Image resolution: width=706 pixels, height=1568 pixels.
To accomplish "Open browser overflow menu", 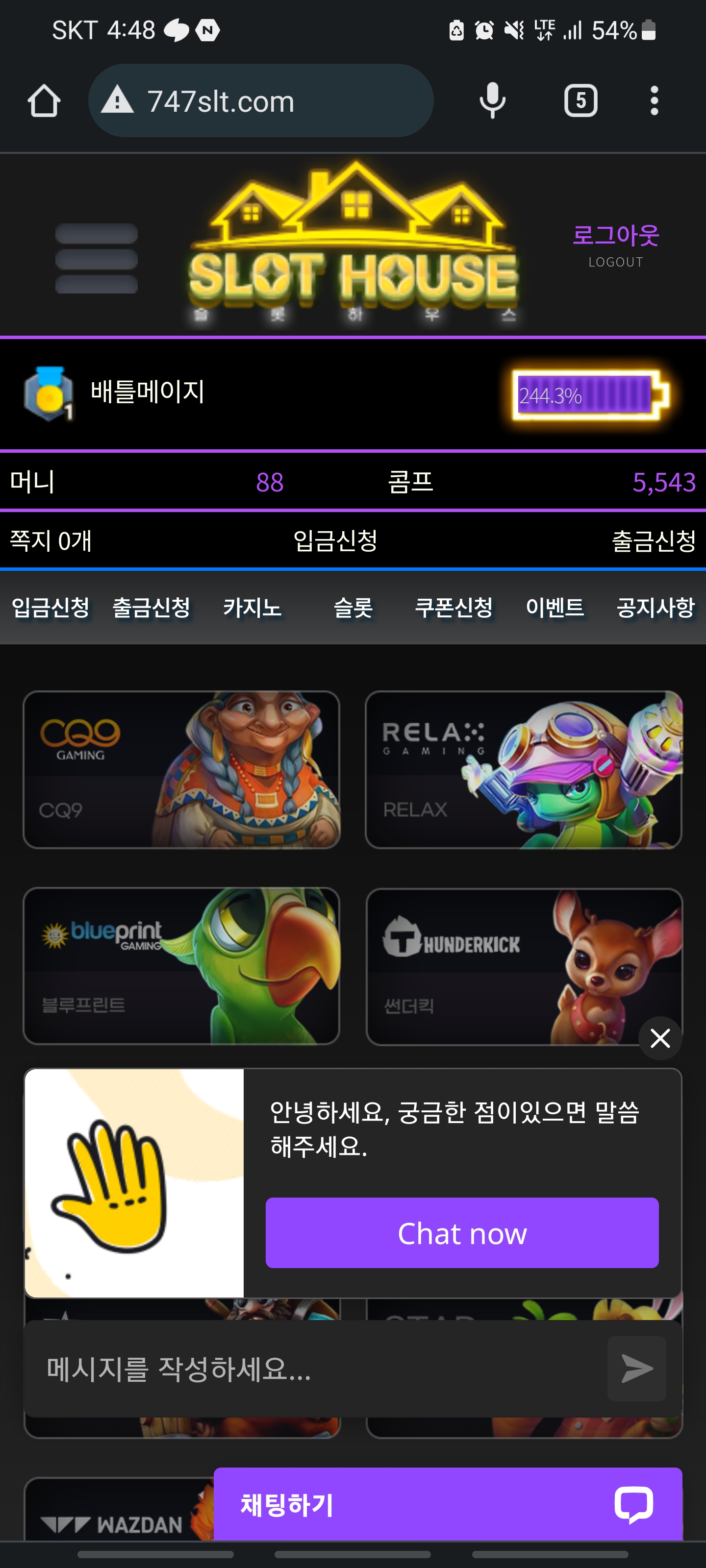I will pyautogui.click(x=654, y=100).
